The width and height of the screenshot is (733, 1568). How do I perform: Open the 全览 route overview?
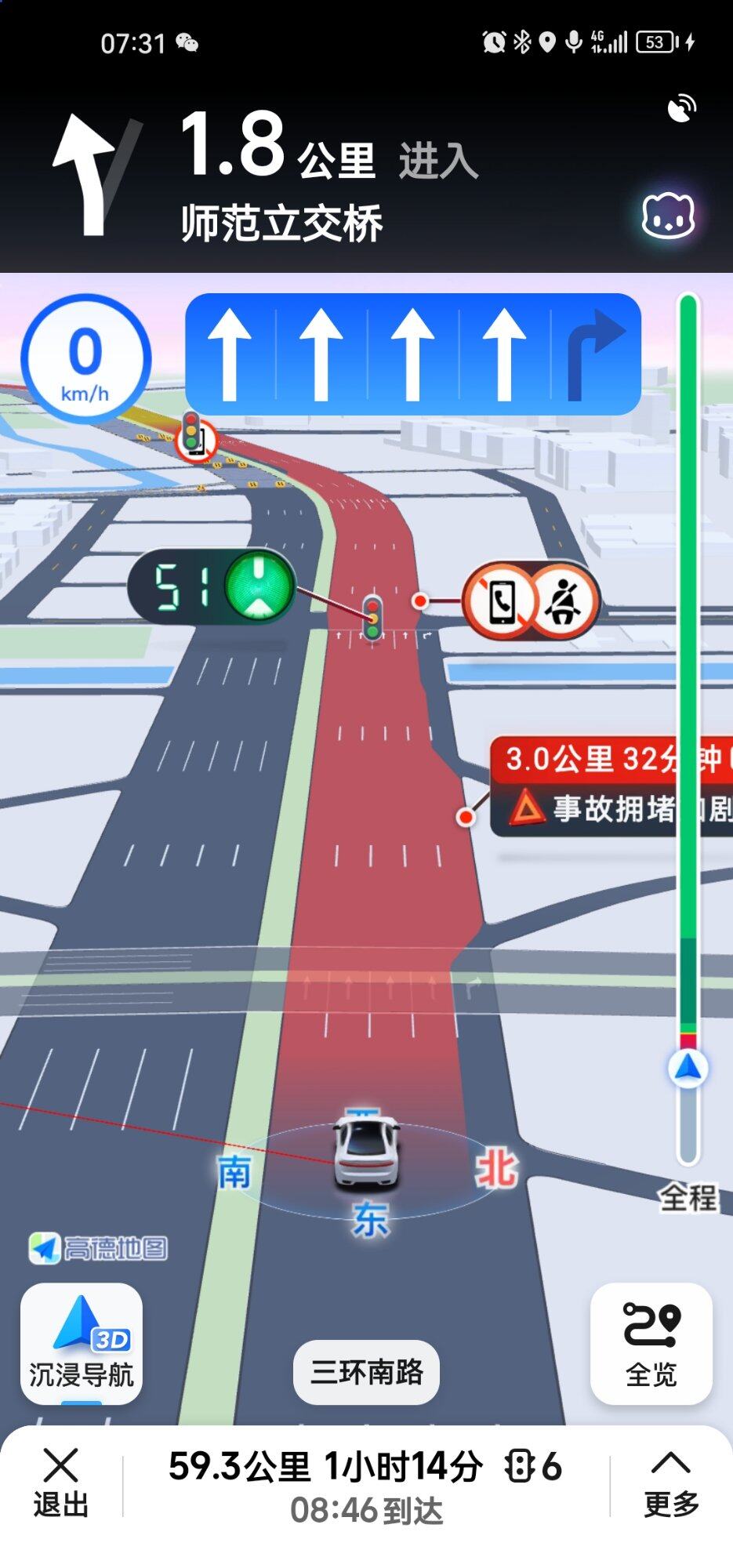pos(651,1344)
